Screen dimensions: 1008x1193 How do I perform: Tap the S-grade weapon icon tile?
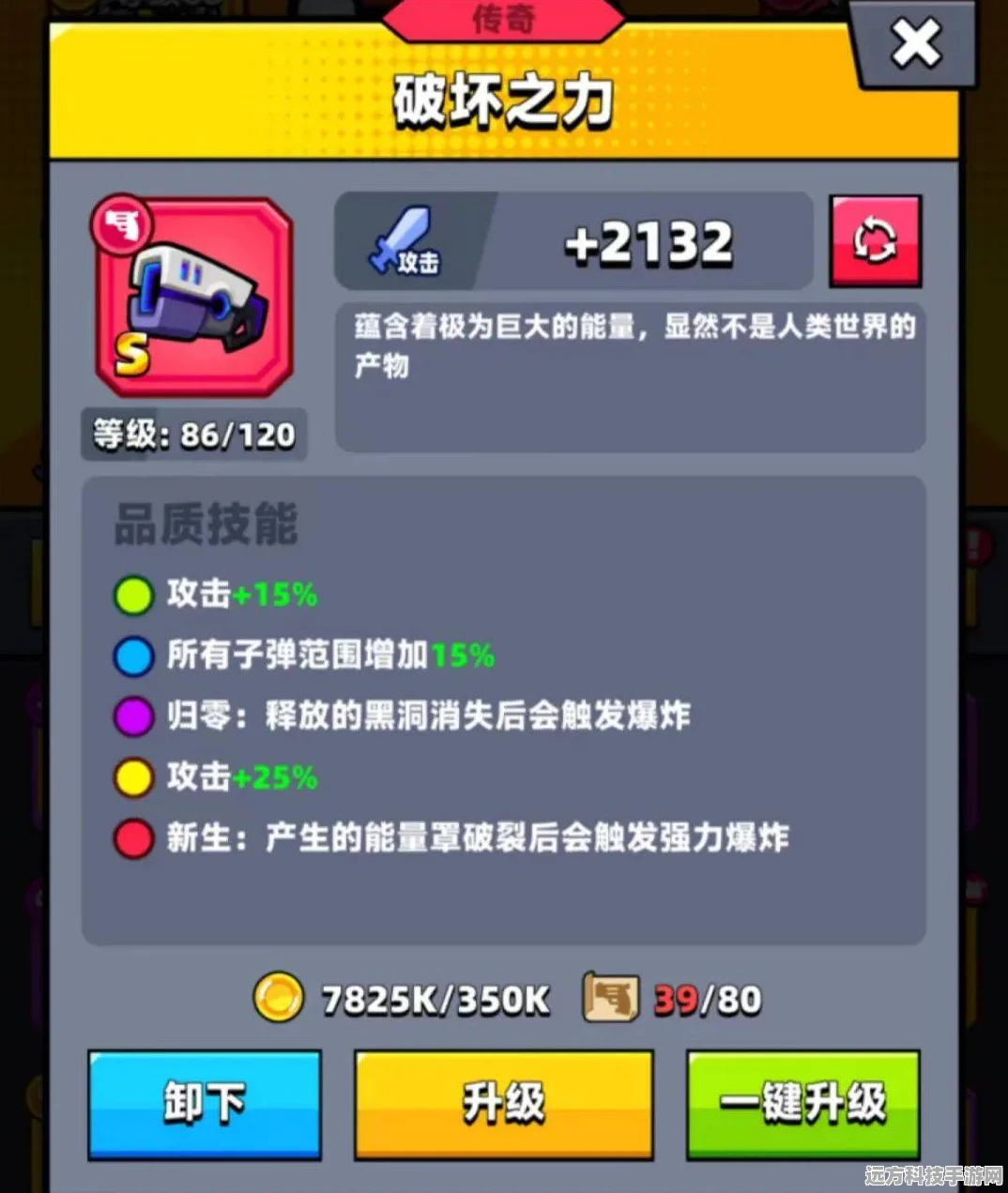pos(194,298)
